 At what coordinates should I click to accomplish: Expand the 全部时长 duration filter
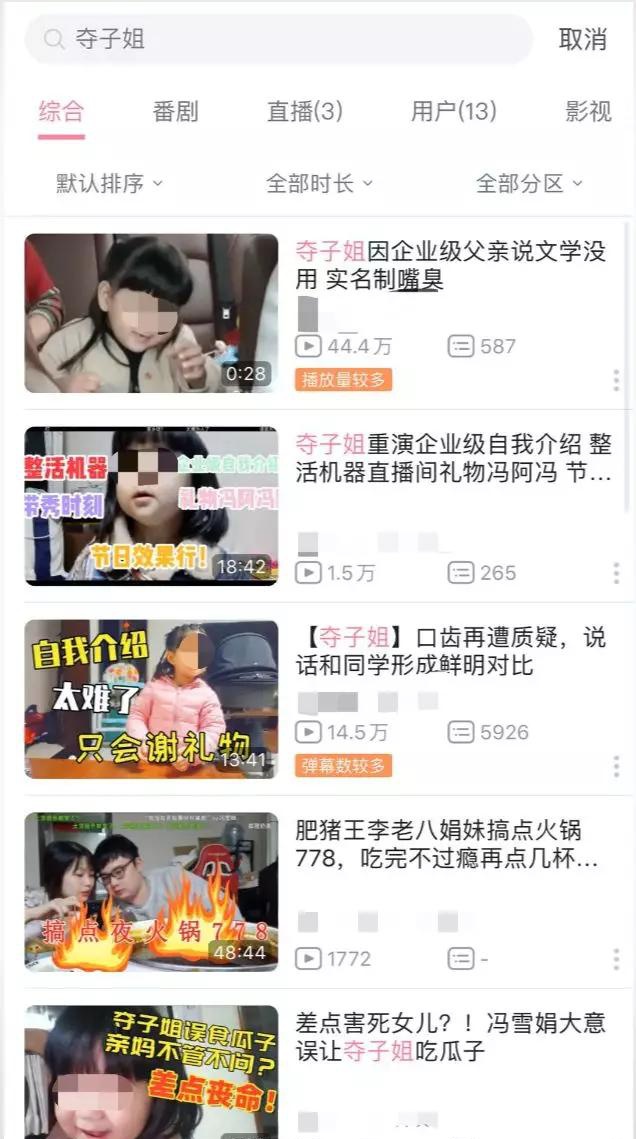tap(319, 183)
